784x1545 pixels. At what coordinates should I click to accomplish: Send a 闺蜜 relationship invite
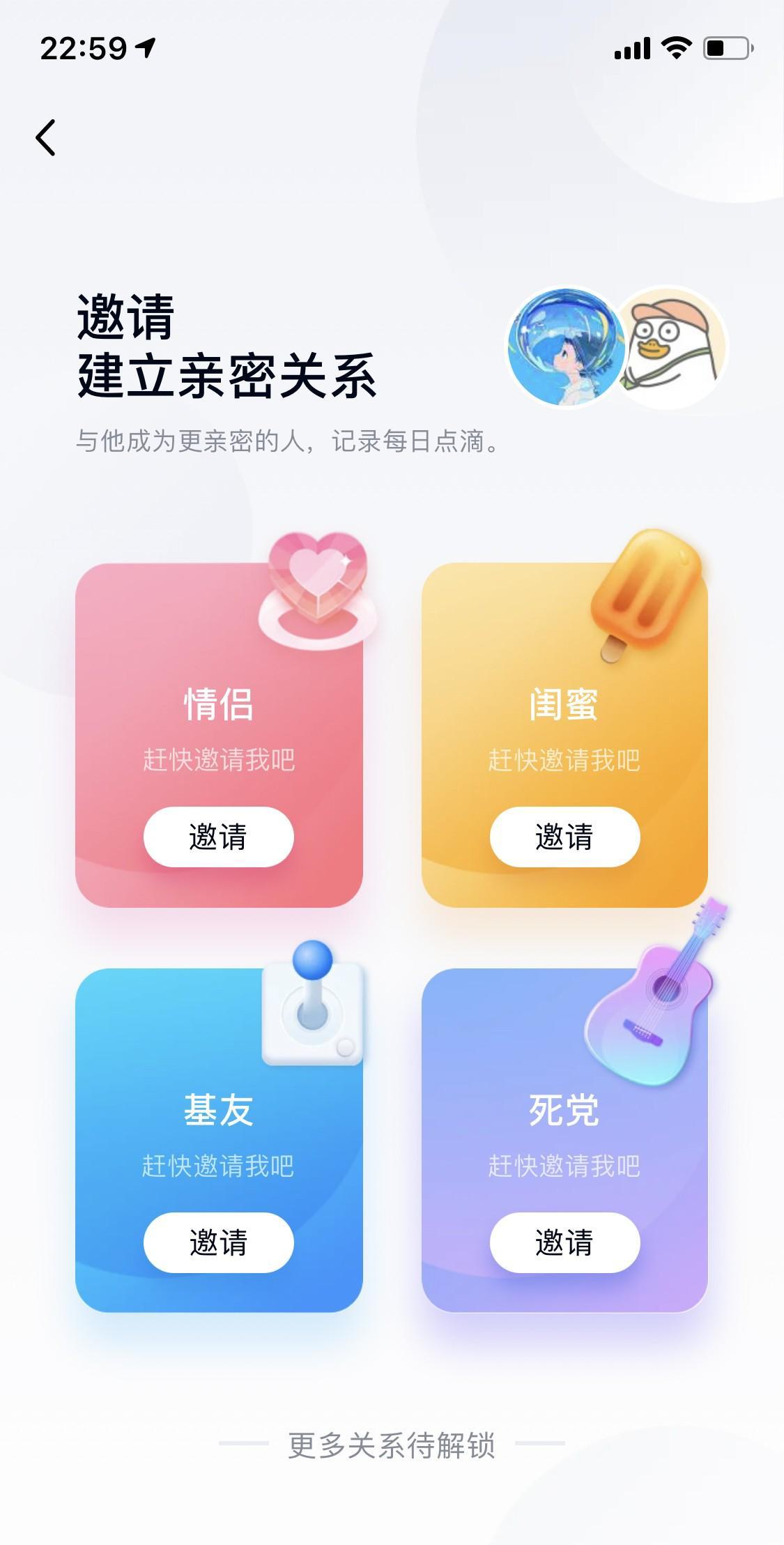pyautogui.click(x=564, y=837)
